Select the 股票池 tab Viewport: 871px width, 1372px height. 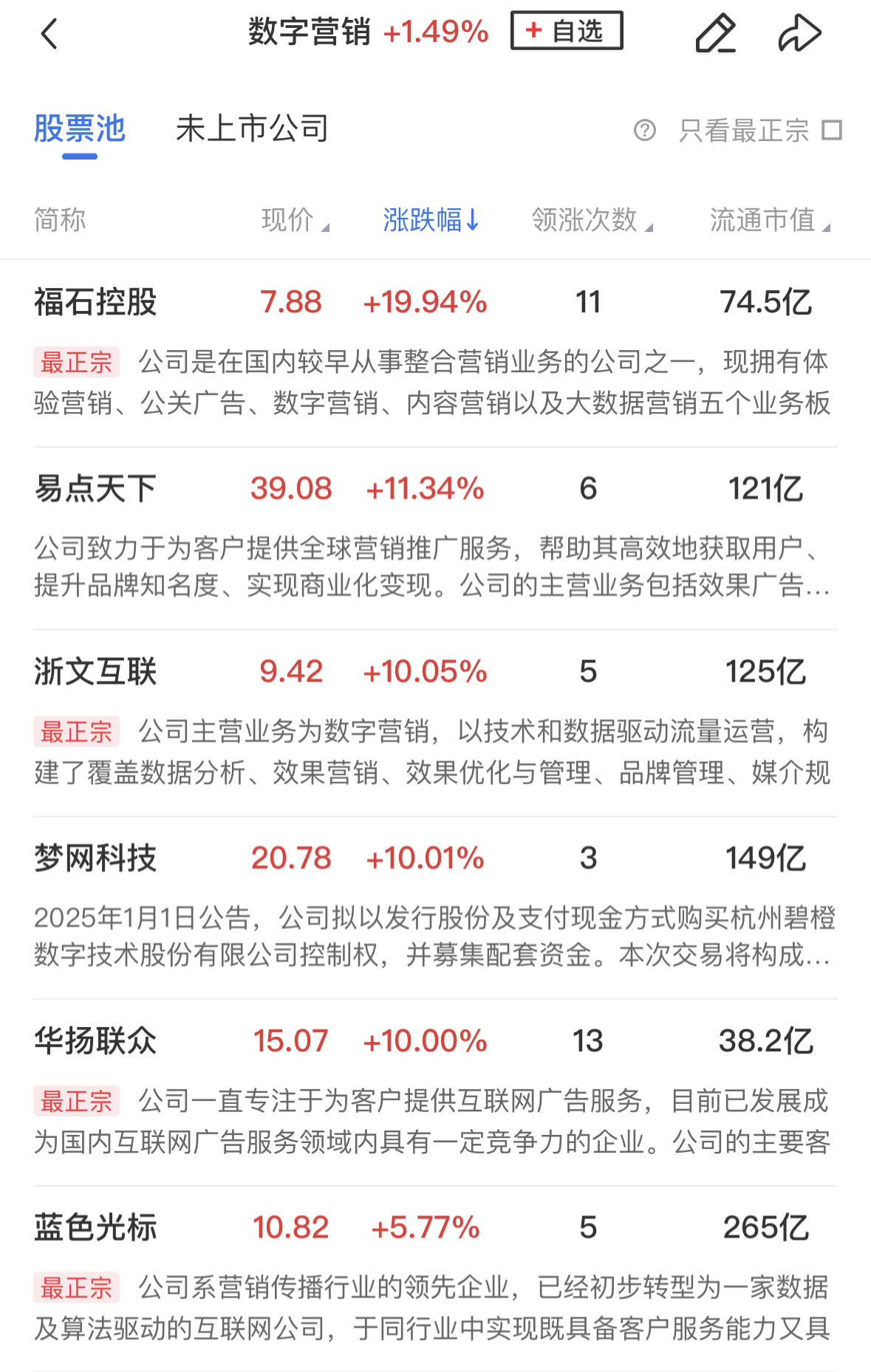point(80,129)
